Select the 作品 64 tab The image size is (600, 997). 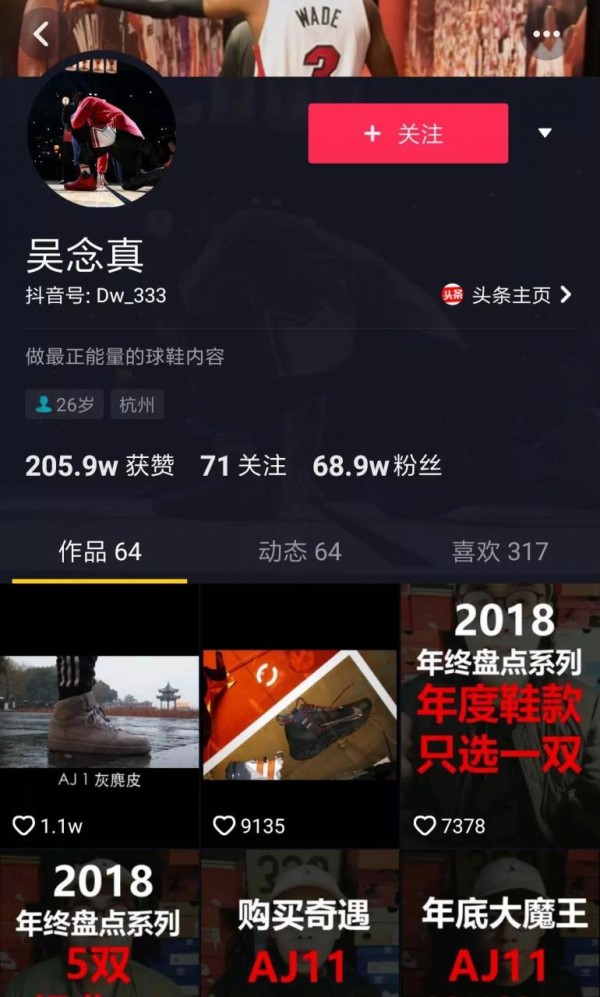click(x=100, y=551)
